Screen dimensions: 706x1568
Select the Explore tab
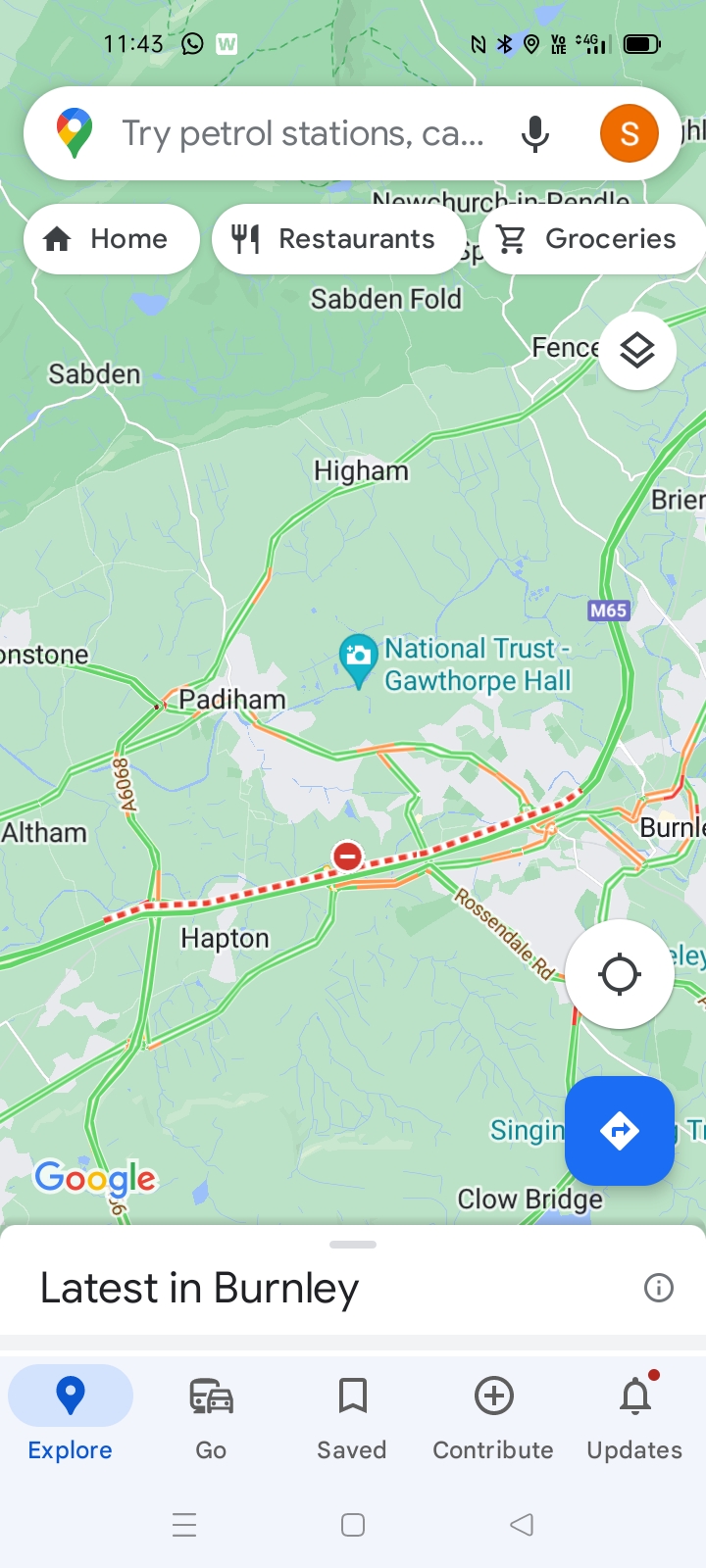[71, 1416]
